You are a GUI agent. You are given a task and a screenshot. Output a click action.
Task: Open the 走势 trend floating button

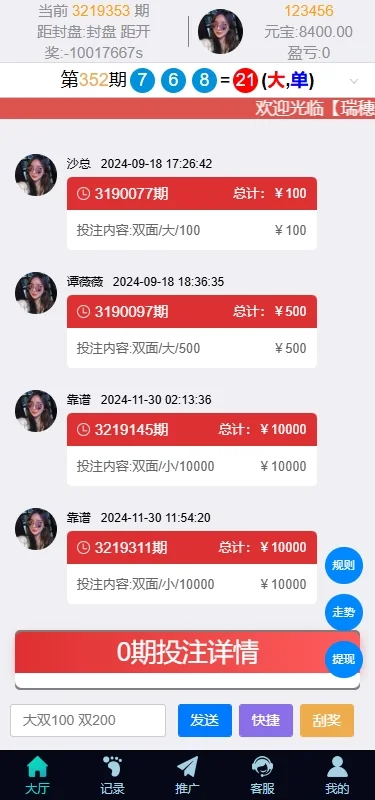tap(344, 612)
